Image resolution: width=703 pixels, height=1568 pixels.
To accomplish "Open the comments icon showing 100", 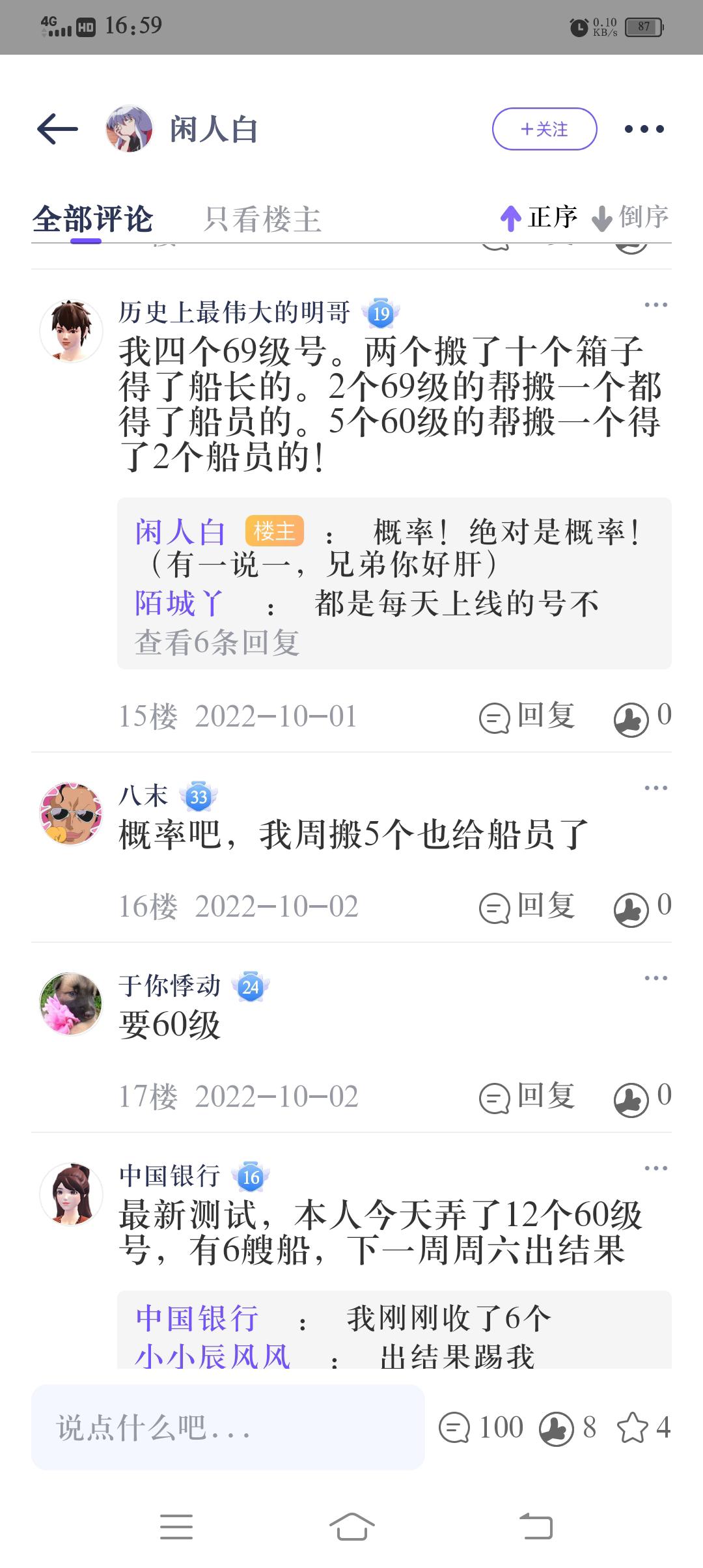I will tap(481, 1427).
